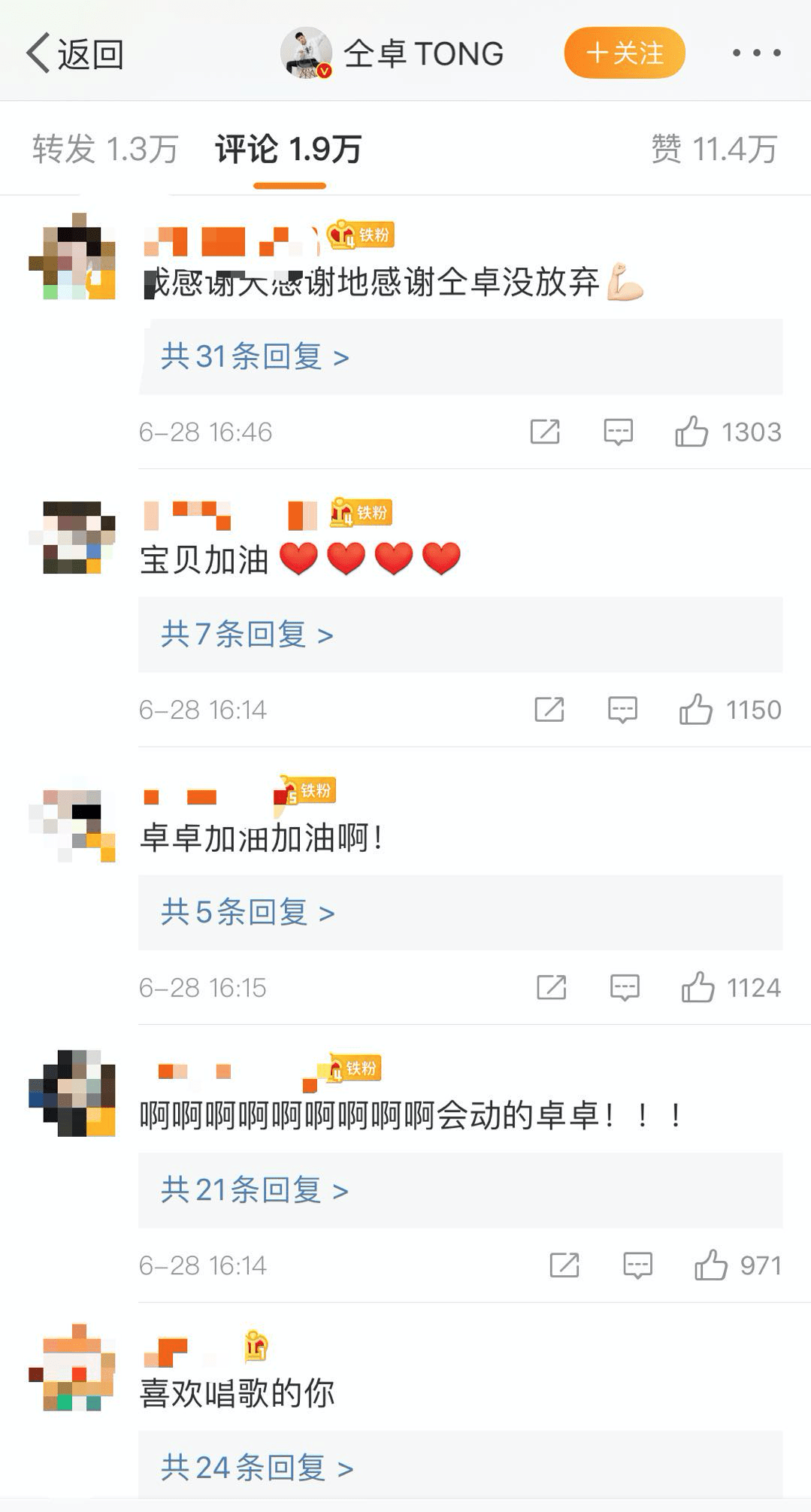Go back with the 返回 button
The height and width of the screenshot is (1512, 811).
click(x=74, y=53)
